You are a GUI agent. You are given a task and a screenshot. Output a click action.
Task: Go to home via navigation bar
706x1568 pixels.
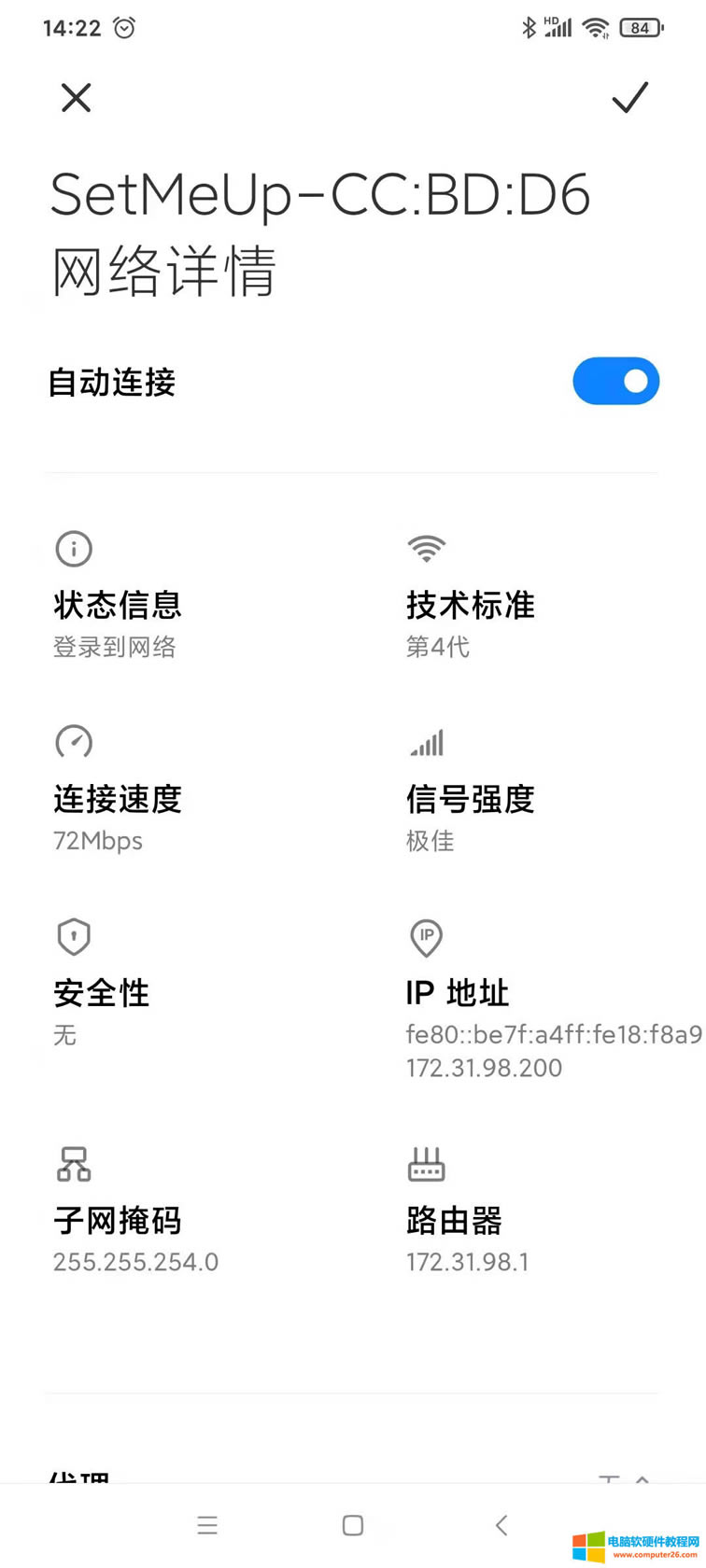353,1525
